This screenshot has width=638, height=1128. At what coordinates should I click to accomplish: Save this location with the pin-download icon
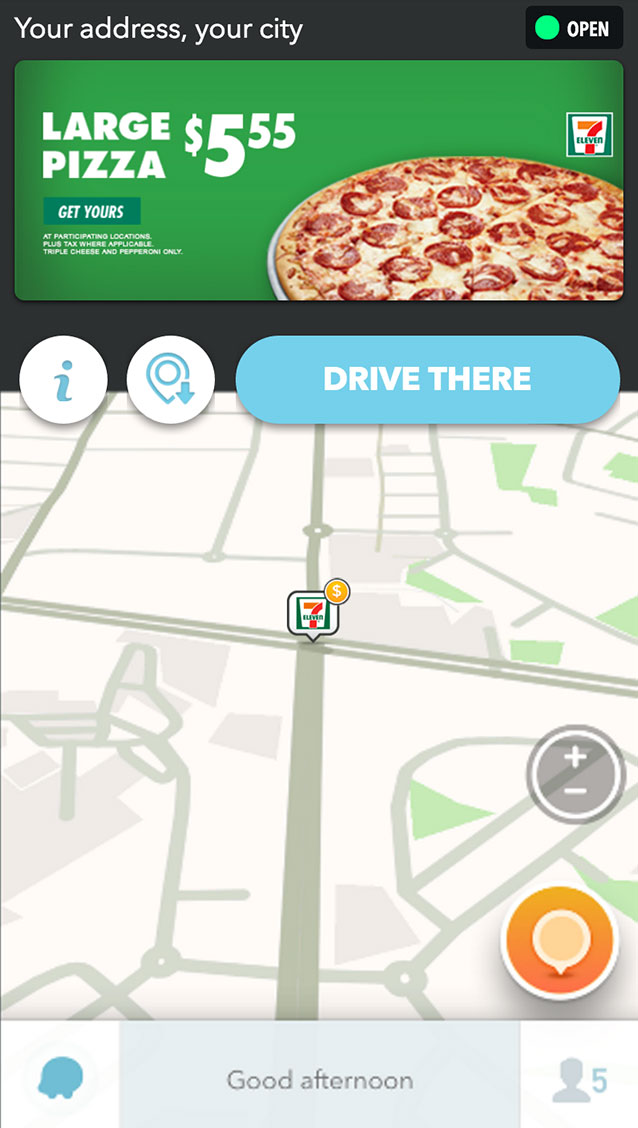click(x=171, y=380)
